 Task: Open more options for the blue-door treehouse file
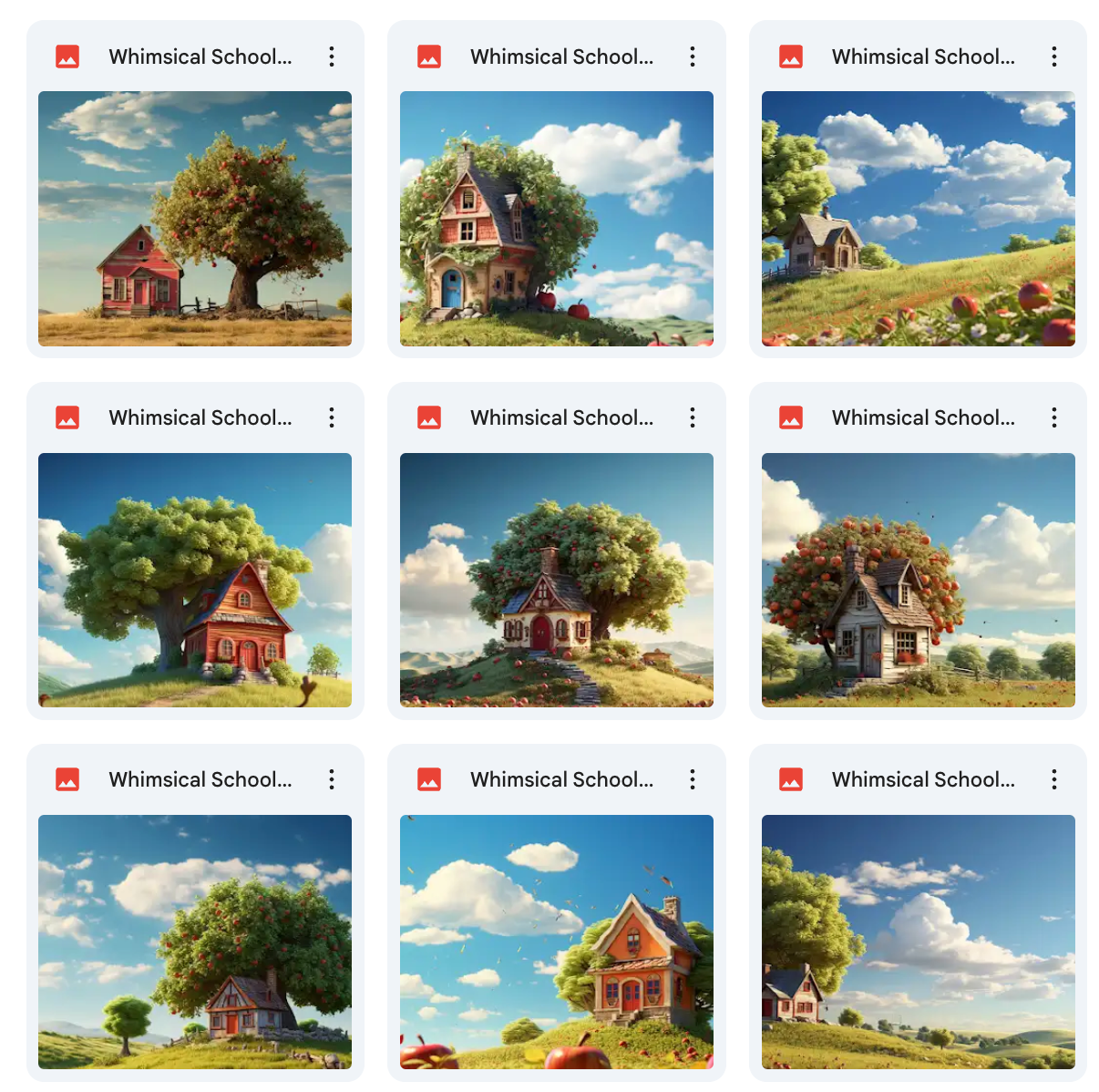pos(693,57)
